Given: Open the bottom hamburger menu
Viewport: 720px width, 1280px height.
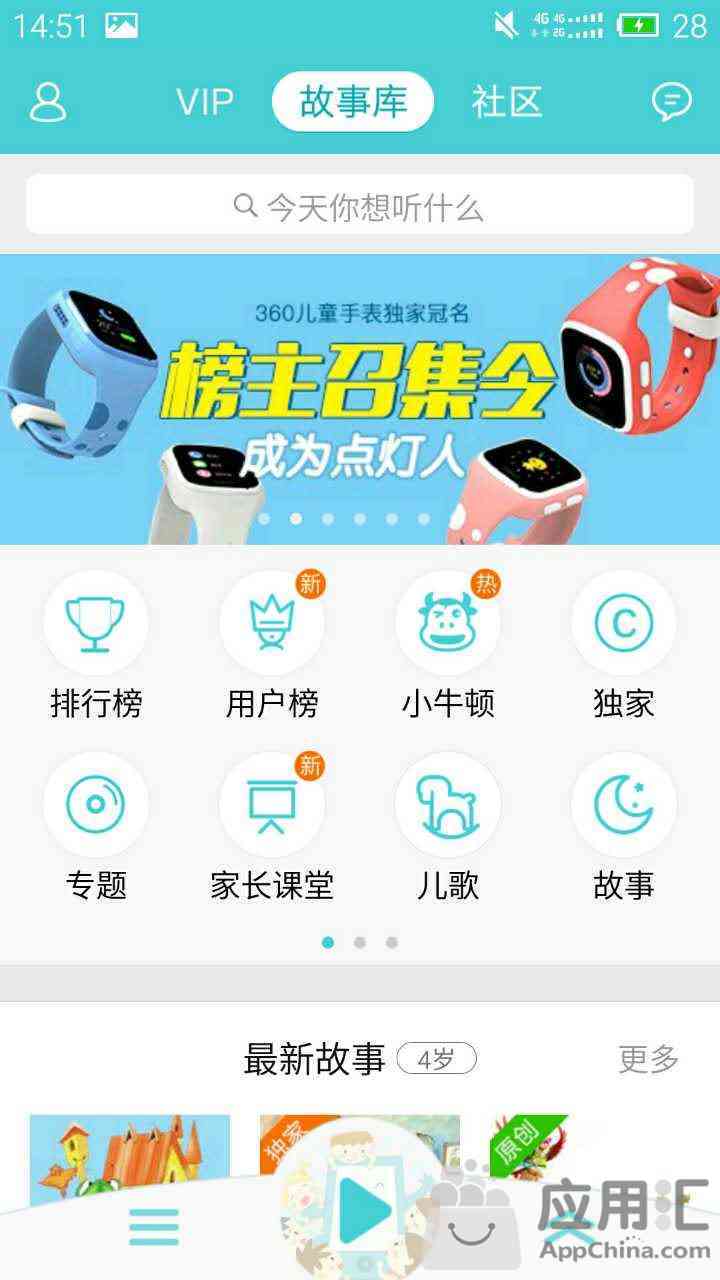Looking at the screenshot, I should point(154,1227).
